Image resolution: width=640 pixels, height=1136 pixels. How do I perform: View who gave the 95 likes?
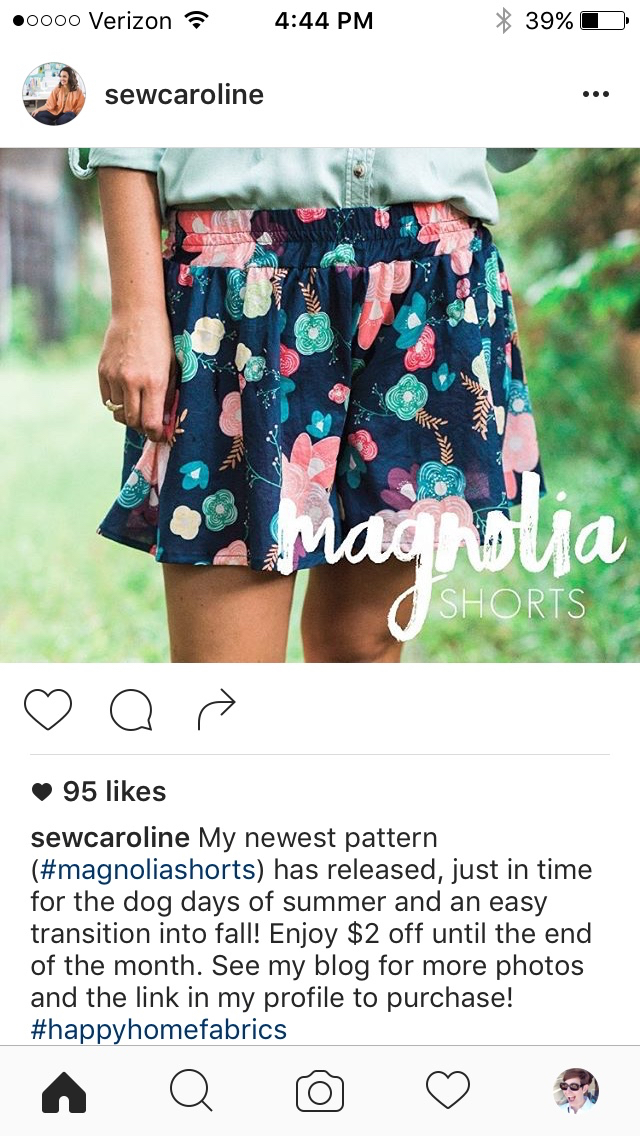[113, 792]
